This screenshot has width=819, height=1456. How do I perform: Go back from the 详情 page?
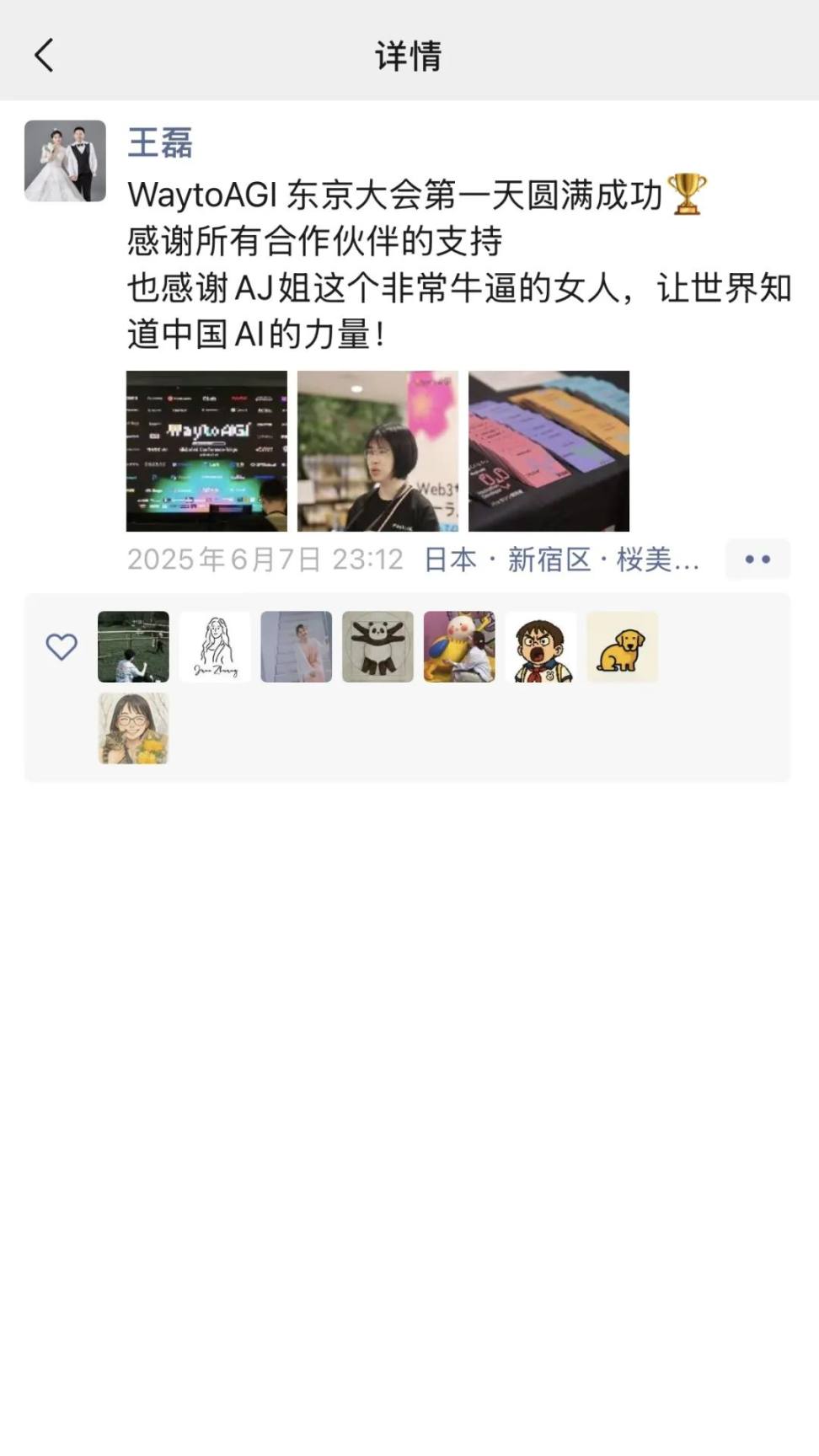coord(44,56)
